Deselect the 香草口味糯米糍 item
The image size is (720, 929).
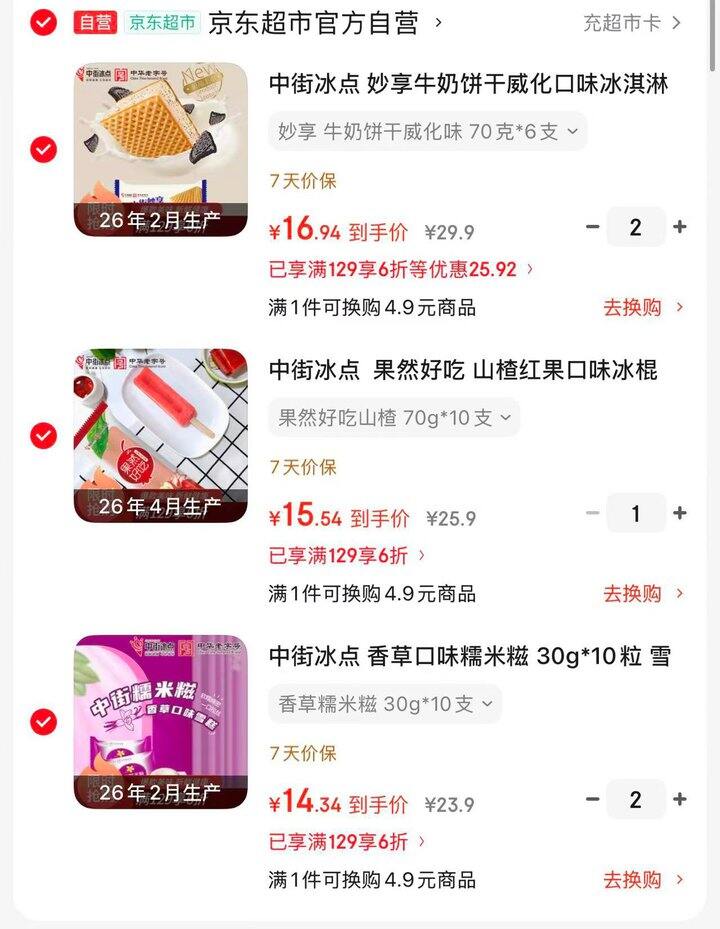(43, 722)
